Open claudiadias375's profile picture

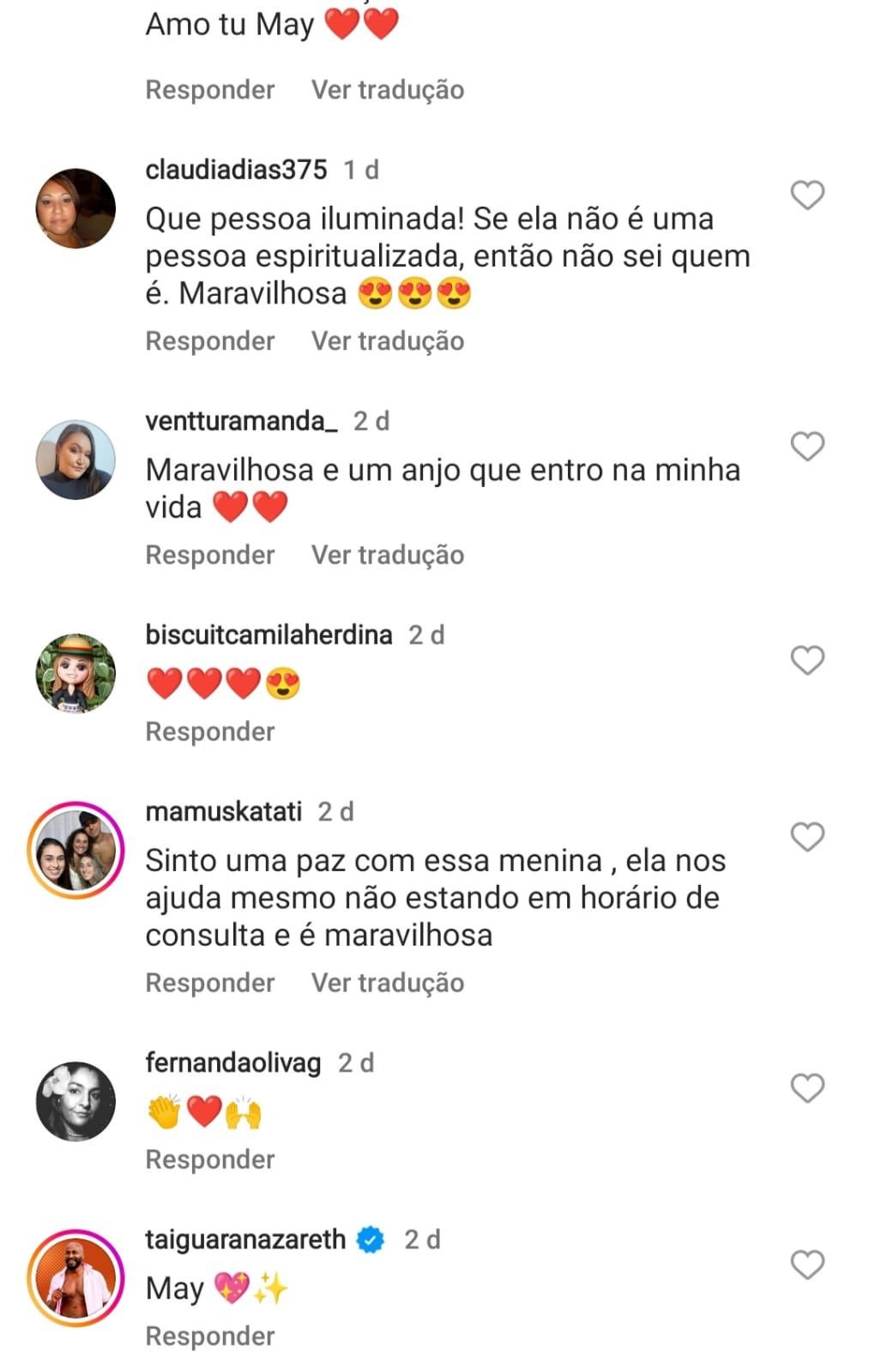(75, 208)
